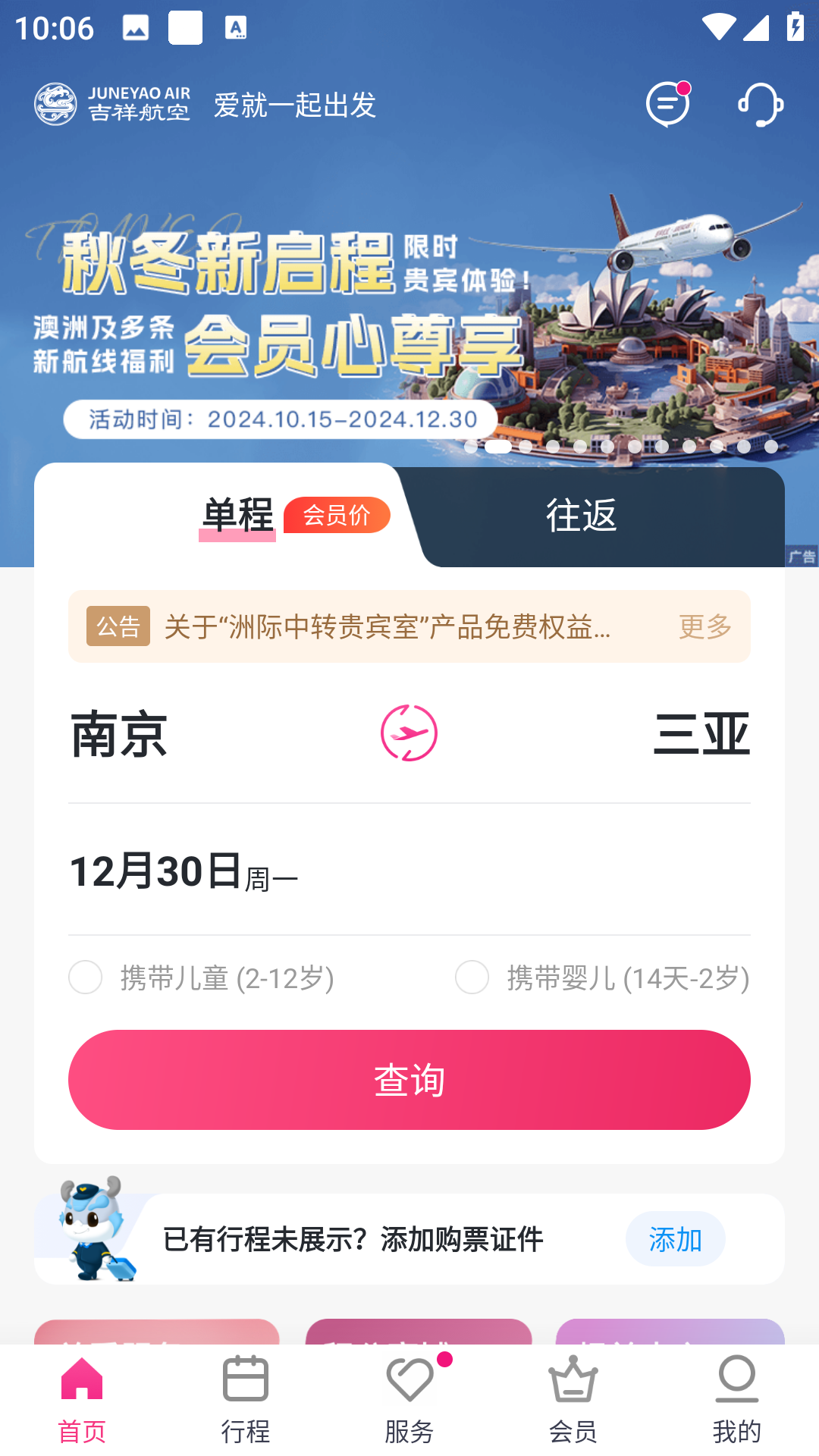
Task: Swap departure and destination cities
Action: [x=409, y=733]
